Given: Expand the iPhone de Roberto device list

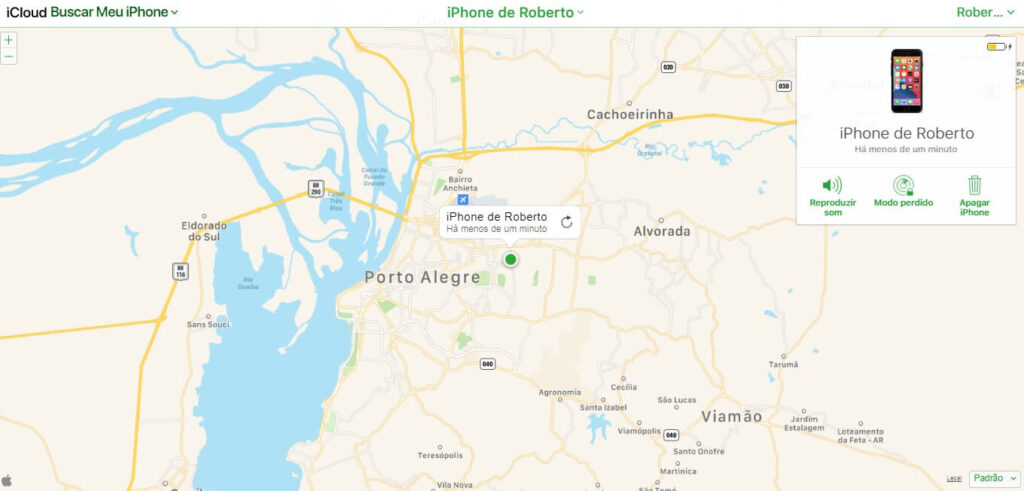Looking at the screenshot, I should click(x=515, y=12).
